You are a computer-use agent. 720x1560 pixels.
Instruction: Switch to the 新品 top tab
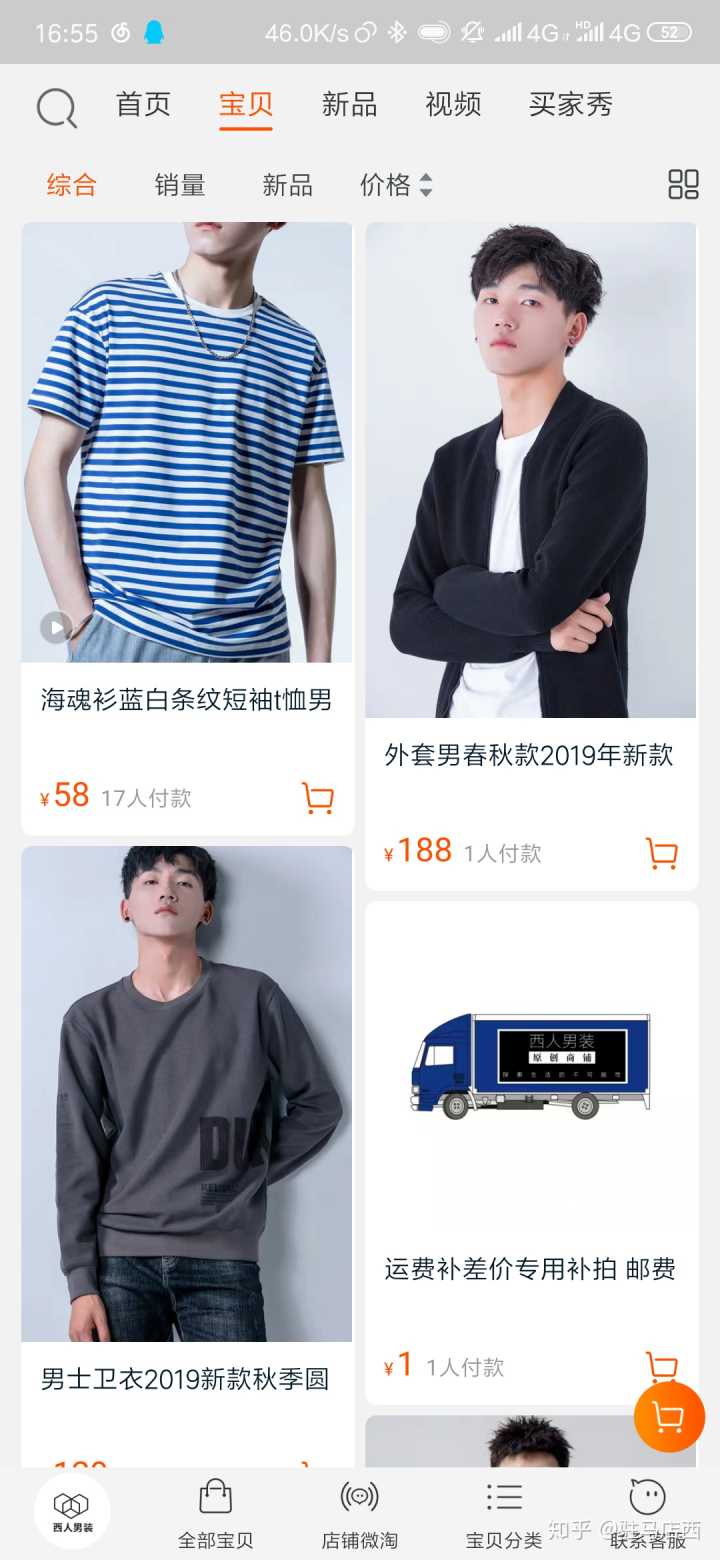click(349, 105)
